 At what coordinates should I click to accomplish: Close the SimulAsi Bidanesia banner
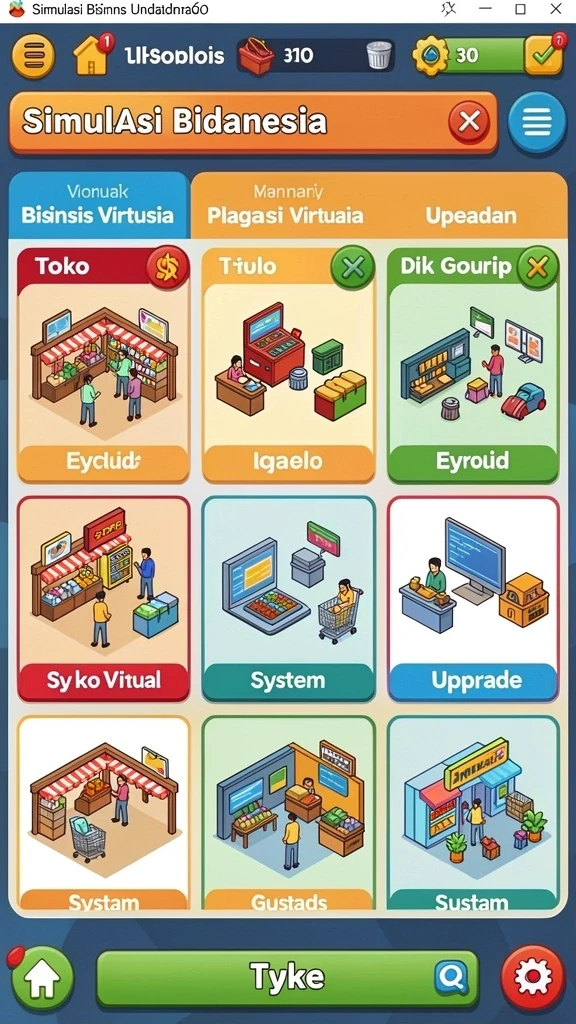(469, 121)
